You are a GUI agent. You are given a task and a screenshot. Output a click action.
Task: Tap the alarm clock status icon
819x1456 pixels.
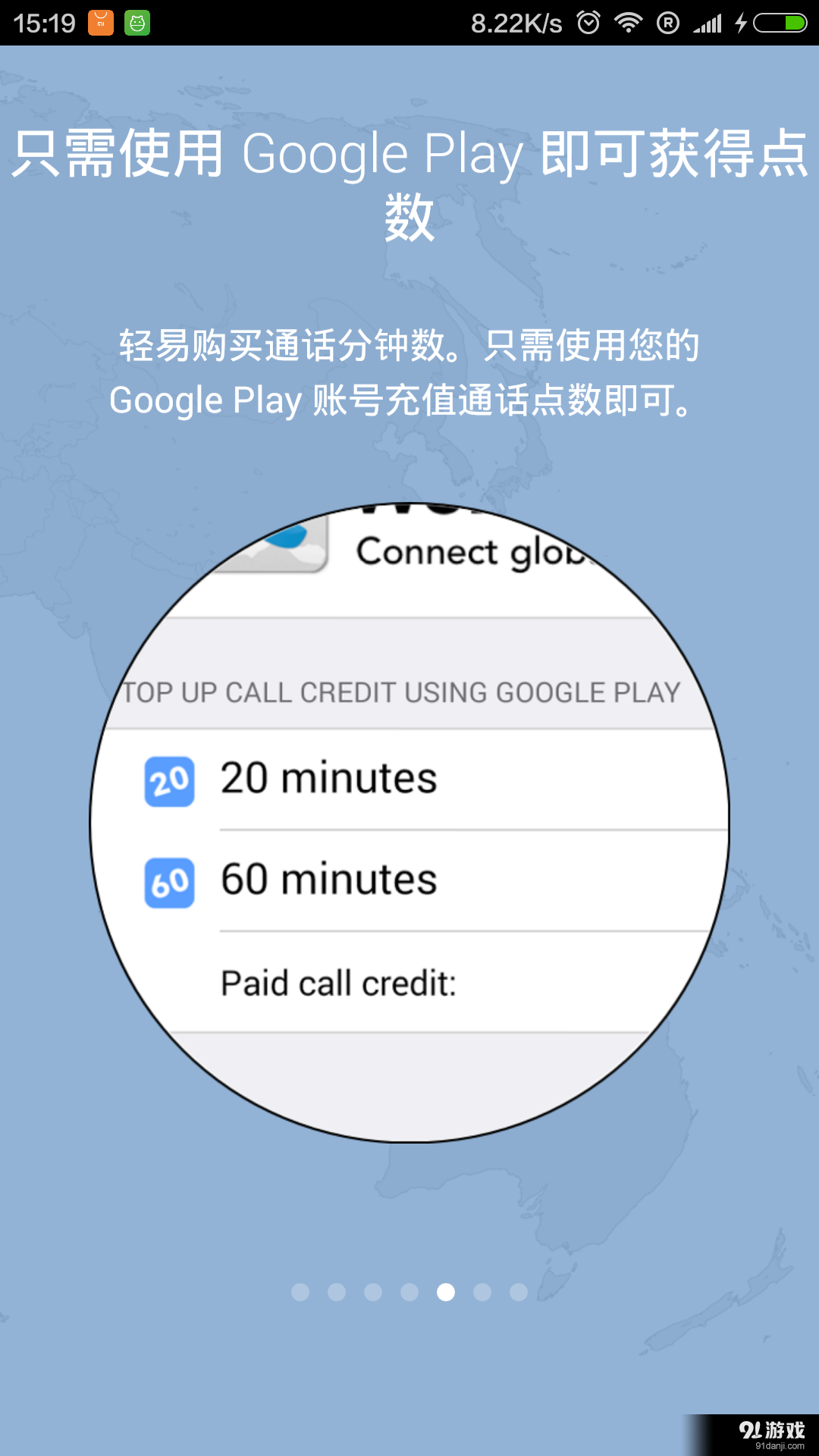coord(588,22)
